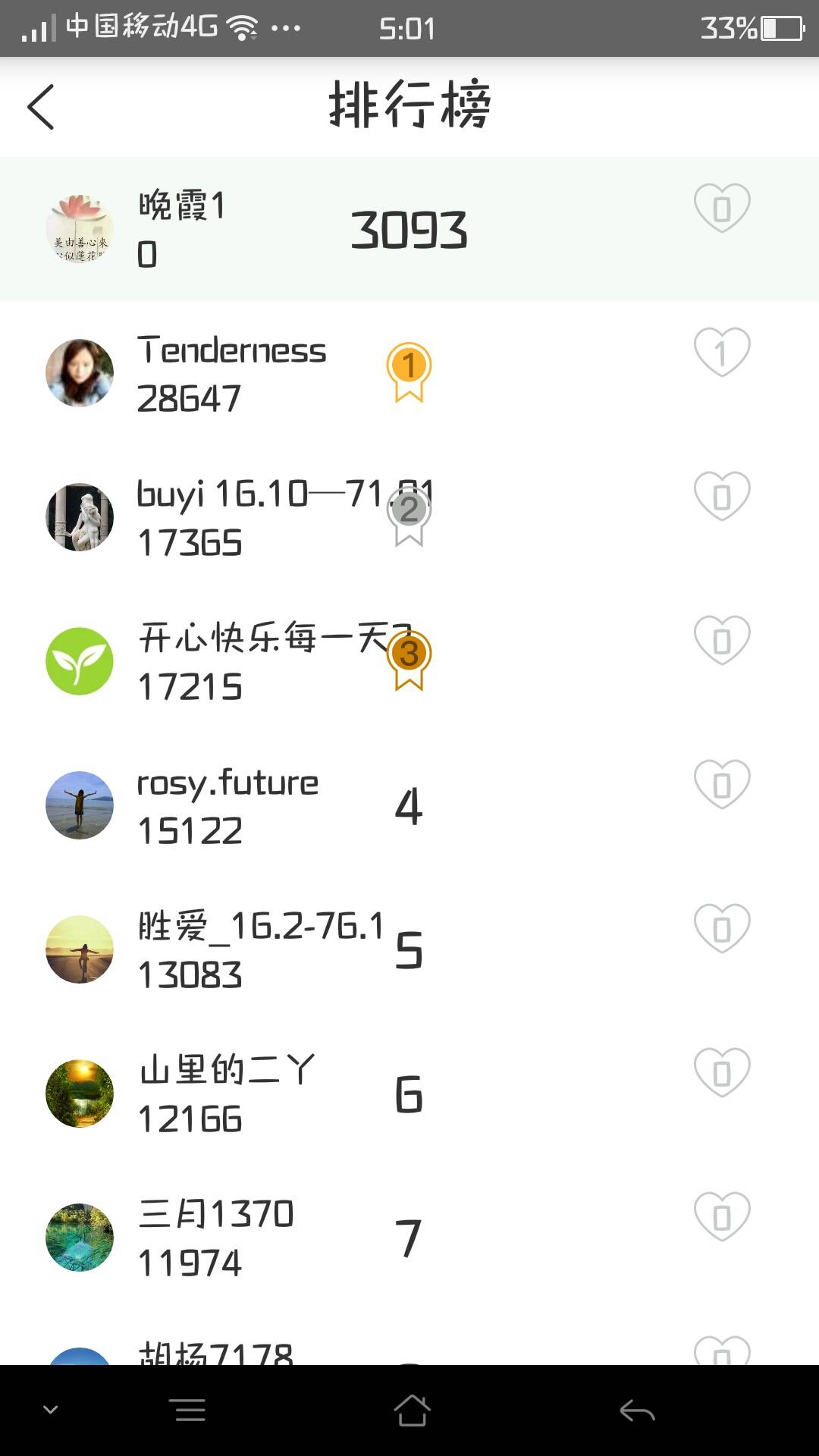Like the 胜爱_16.2-76.1 entry
This screenshot has width=819, height=1456.
[721, 928]
